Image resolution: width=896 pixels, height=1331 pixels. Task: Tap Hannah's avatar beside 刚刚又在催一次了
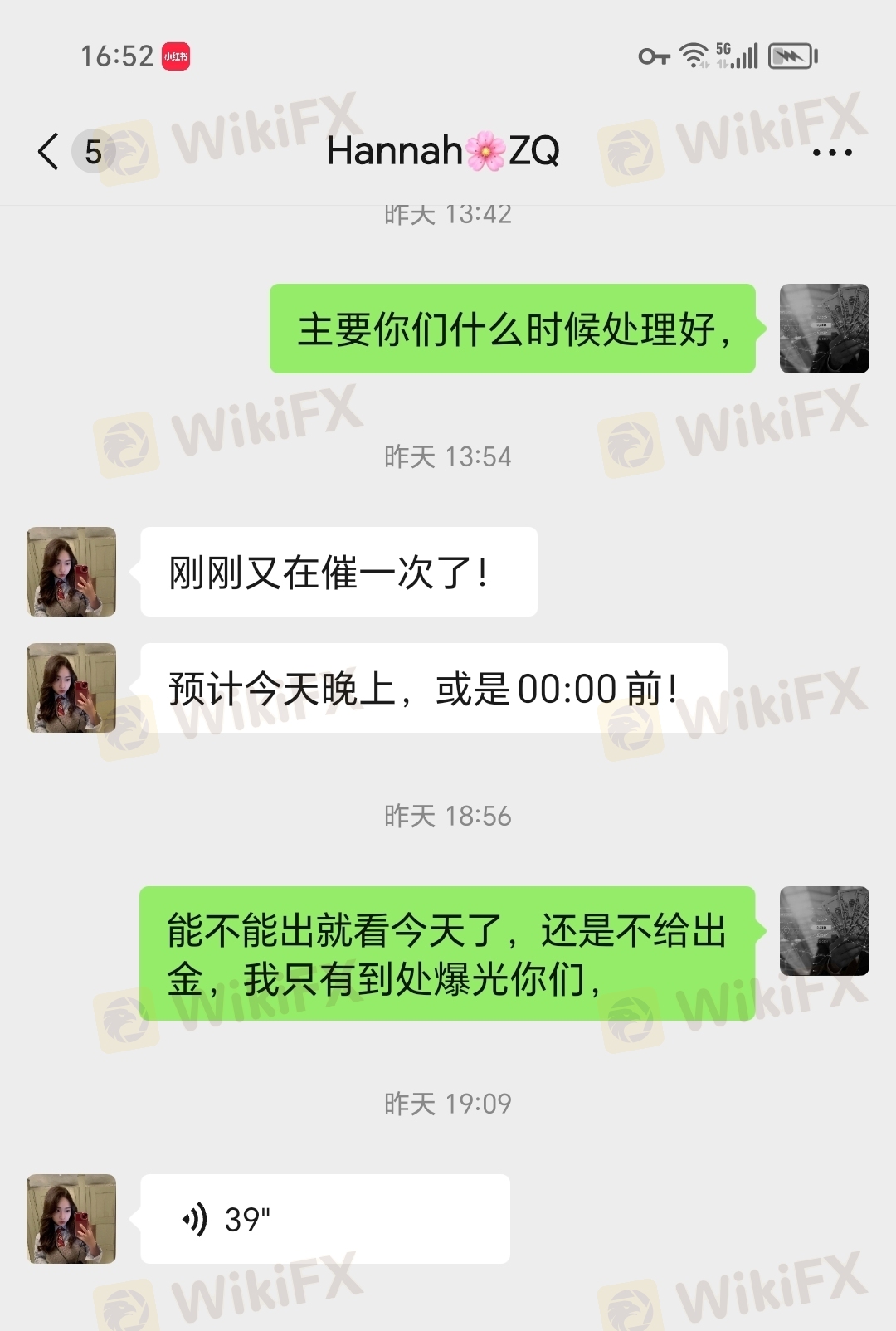[71, 572]
